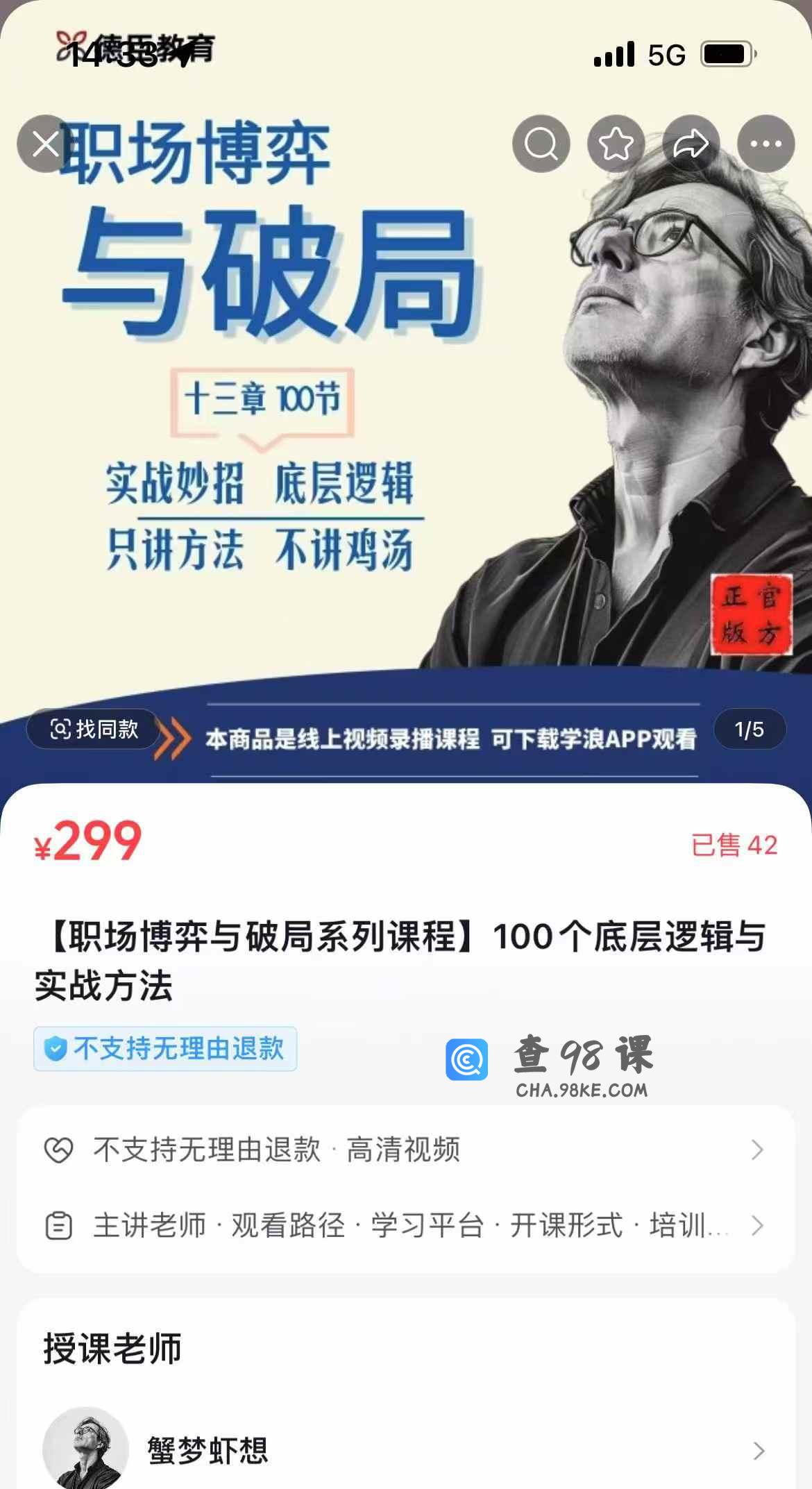Open the 不支持无理由退款 · 高清视频 row

[405, 1150]
